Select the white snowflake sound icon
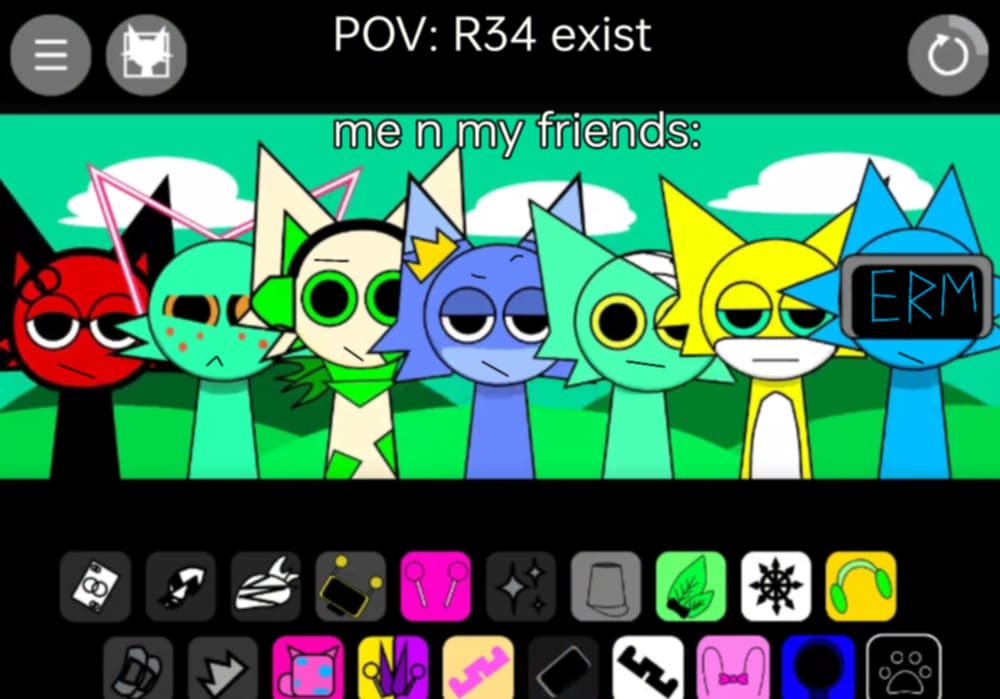This screenshot has height=699, width=1000. click(x=776, y=586)
